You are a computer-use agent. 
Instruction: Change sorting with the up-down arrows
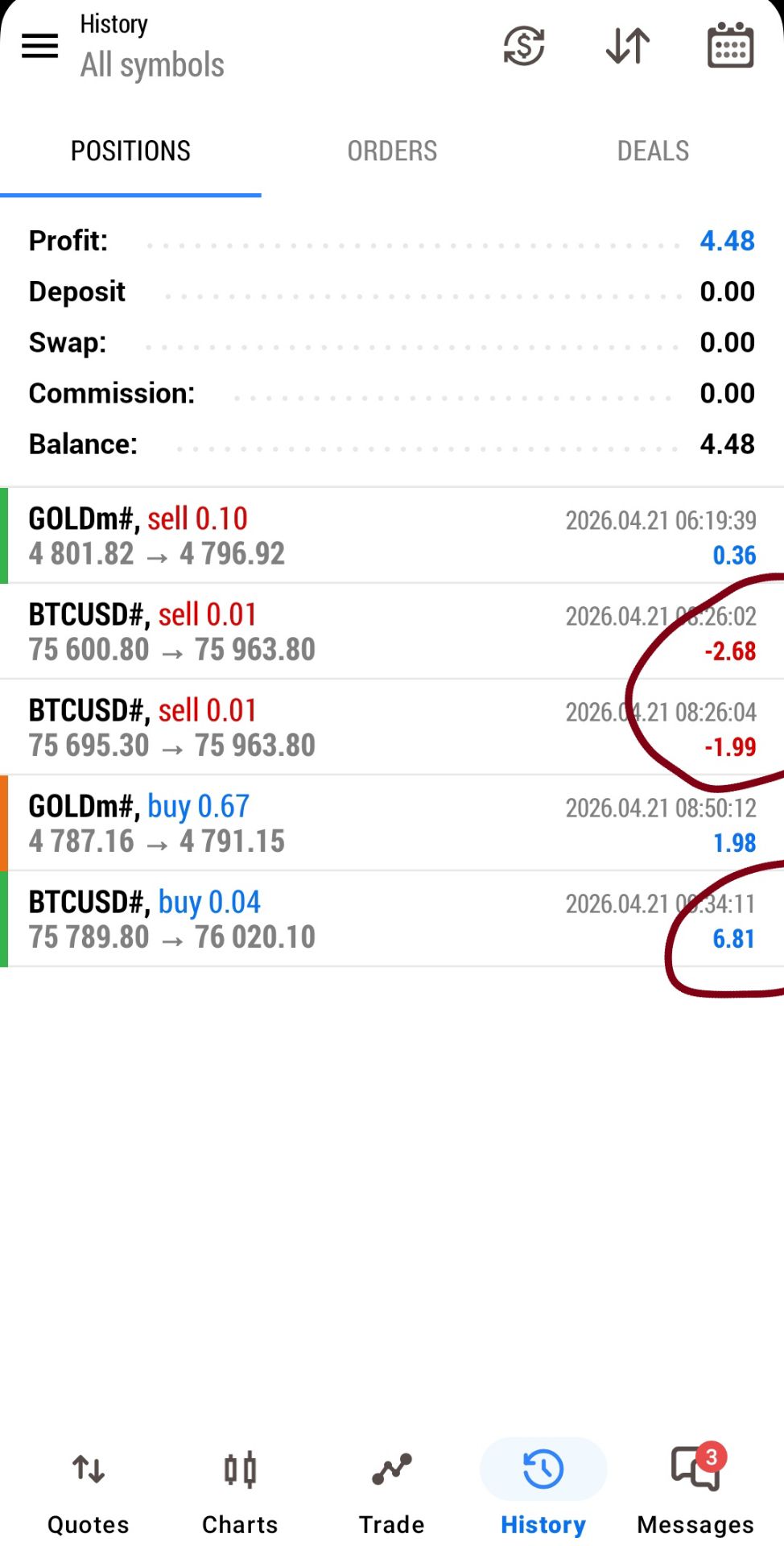(628, 46)
